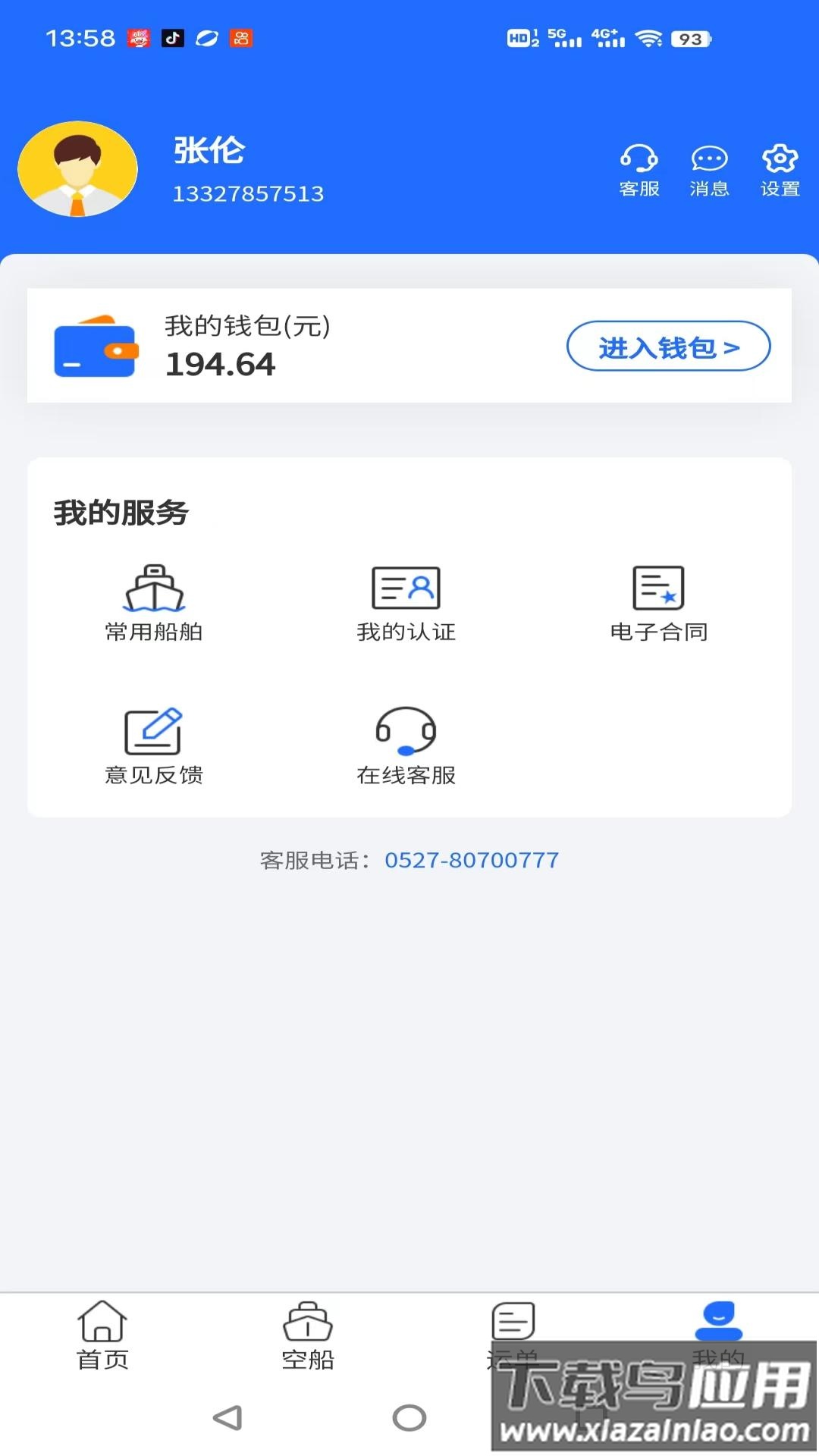Open 意见反馈 feedback
The height and width of the screenshot is (1456, 819).
point(154,746)
